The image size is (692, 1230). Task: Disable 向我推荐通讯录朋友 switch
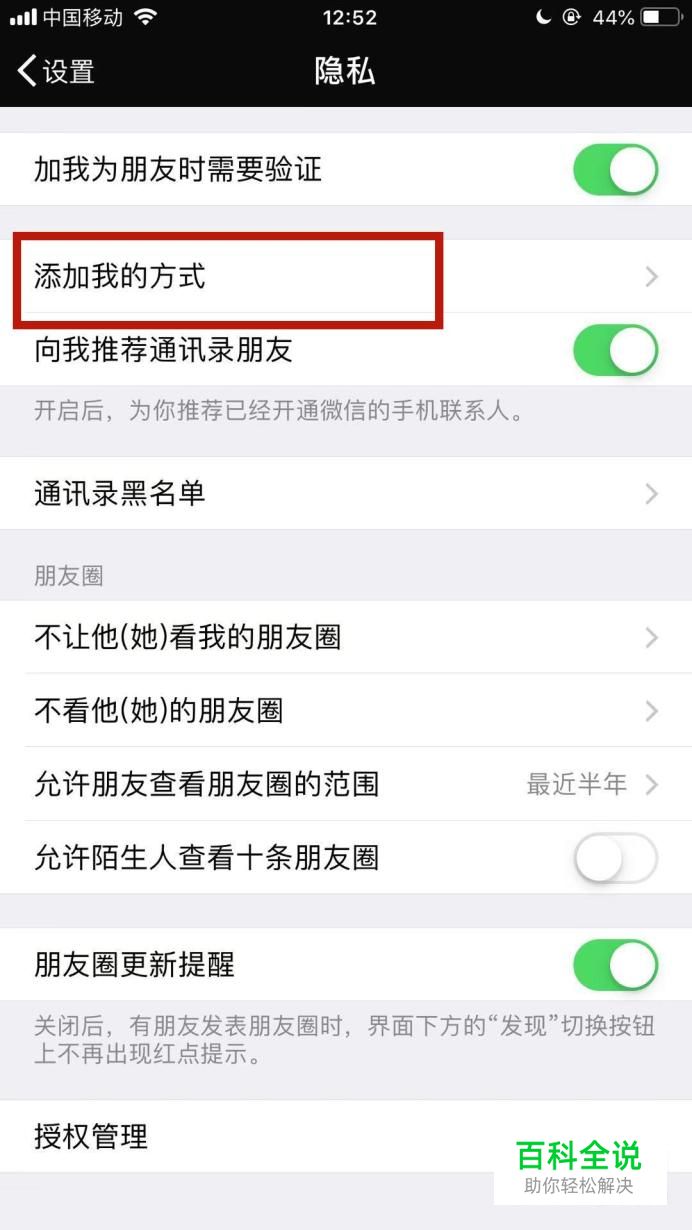pyautogui.click(x=615, y=350)
